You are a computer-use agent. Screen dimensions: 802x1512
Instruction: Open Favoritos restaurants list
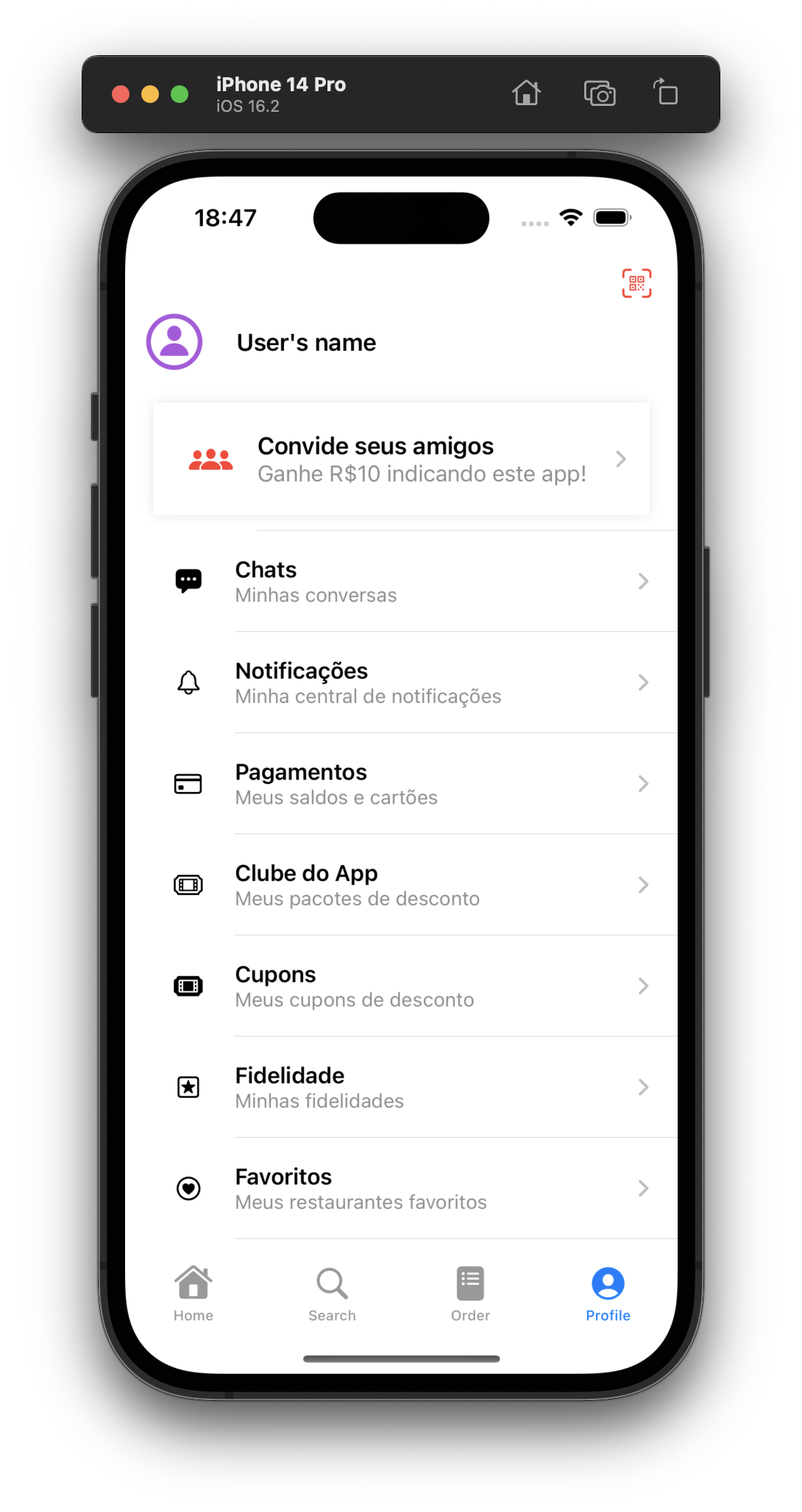coord(401,1188)
